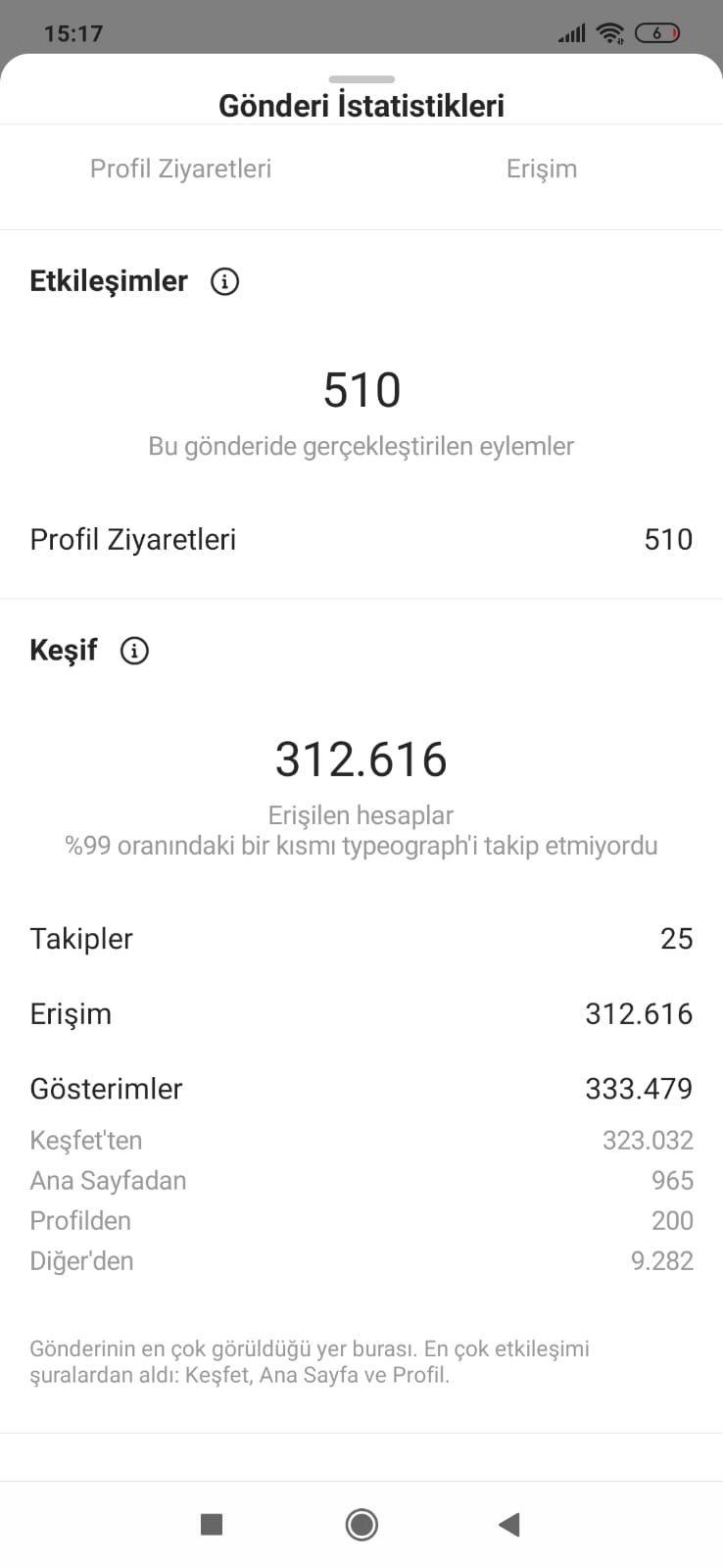Tap the bottom sheet drag handle
This screenshot has height=1568, width=723.
(361, 79)
